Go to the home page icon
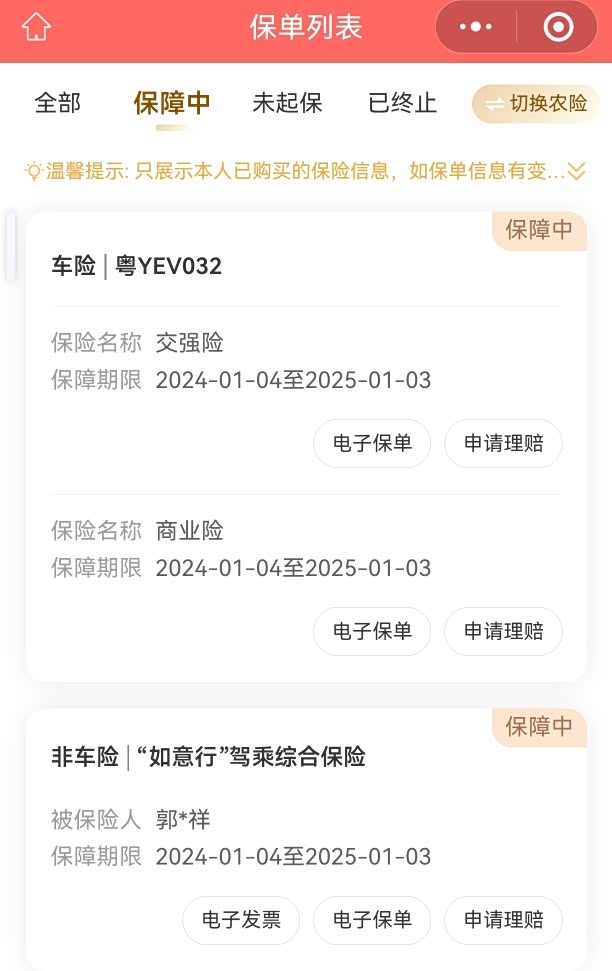The height and width of the screenshot is (971, 612). coord(36,28)
